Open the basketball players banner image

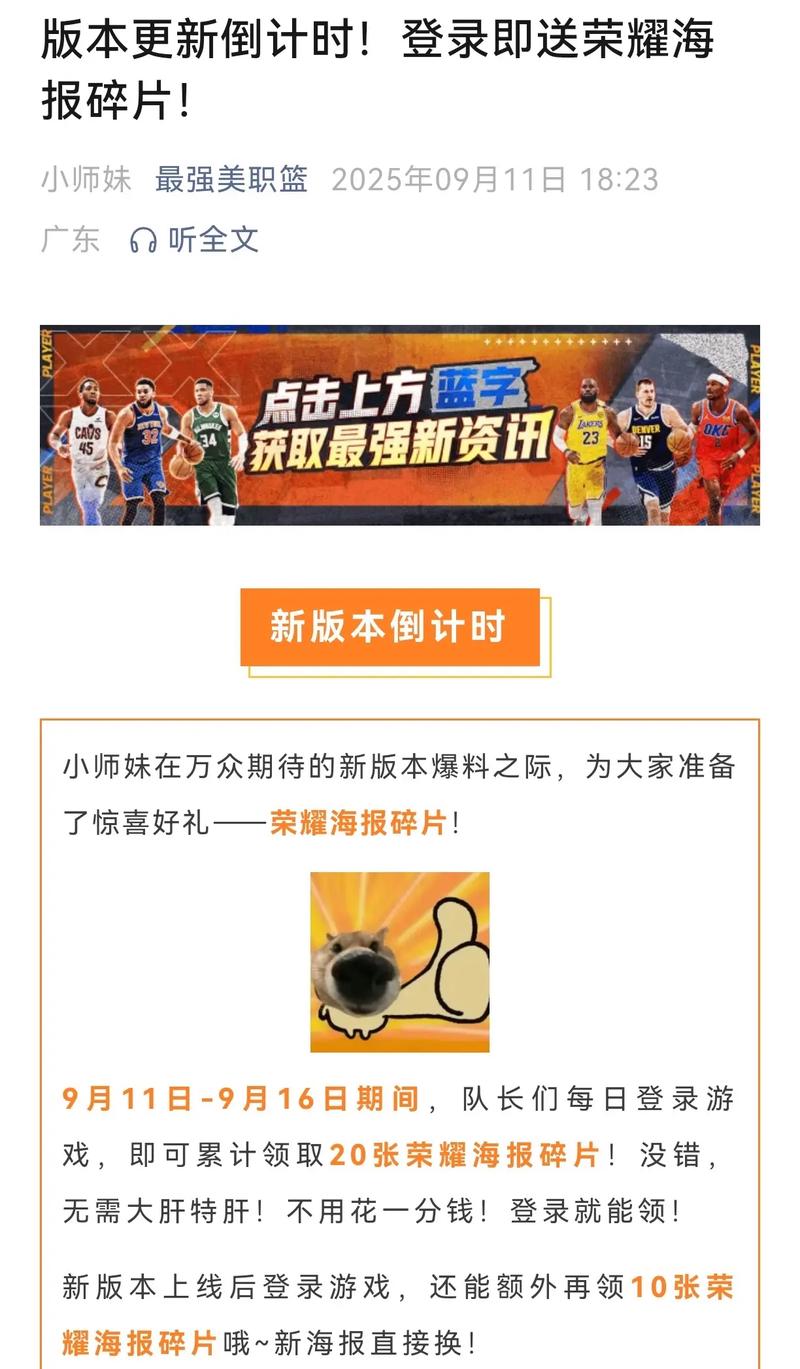pyautogui.click(x=400, y=425)
